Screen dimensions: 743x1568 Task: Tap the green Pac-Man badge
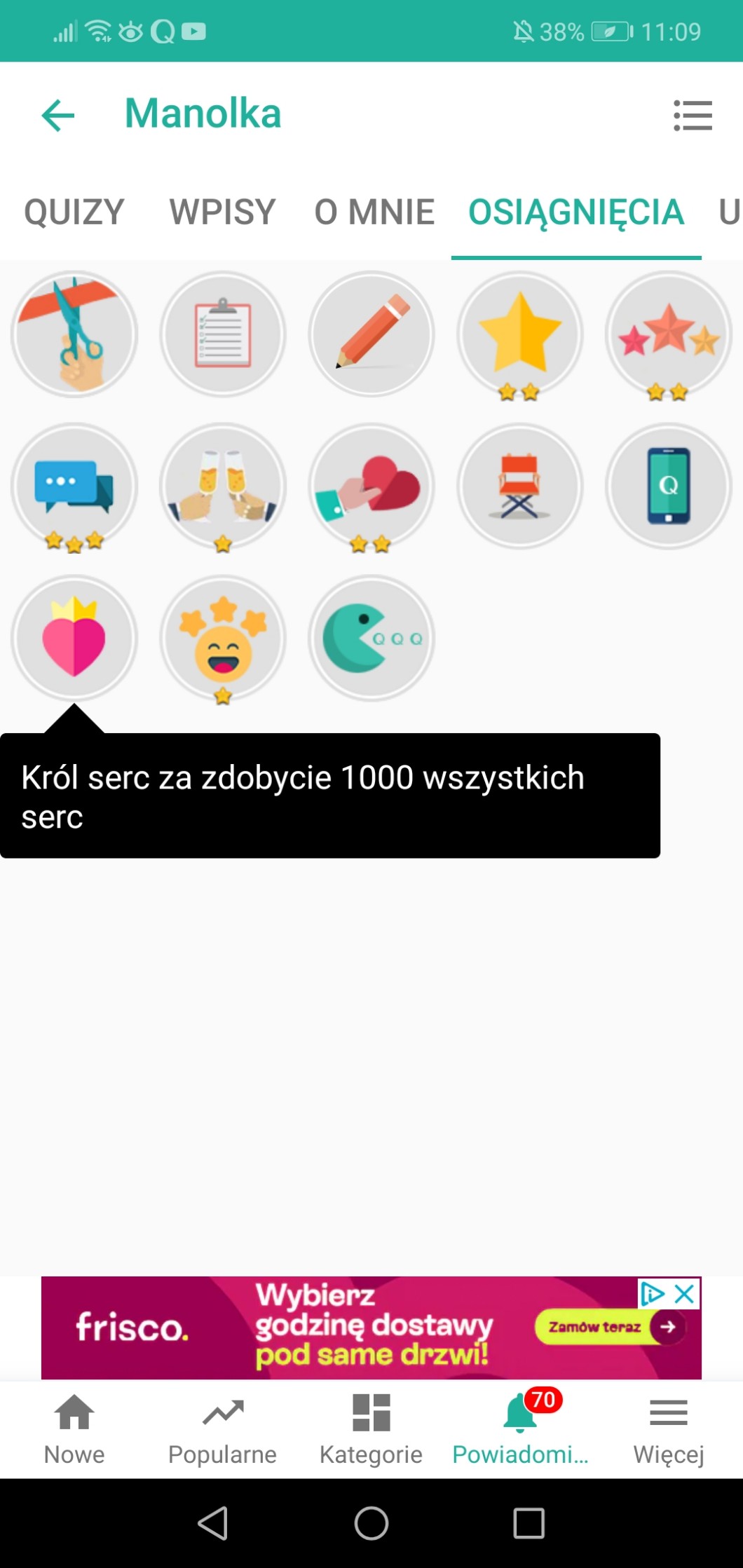pos(371,638)
